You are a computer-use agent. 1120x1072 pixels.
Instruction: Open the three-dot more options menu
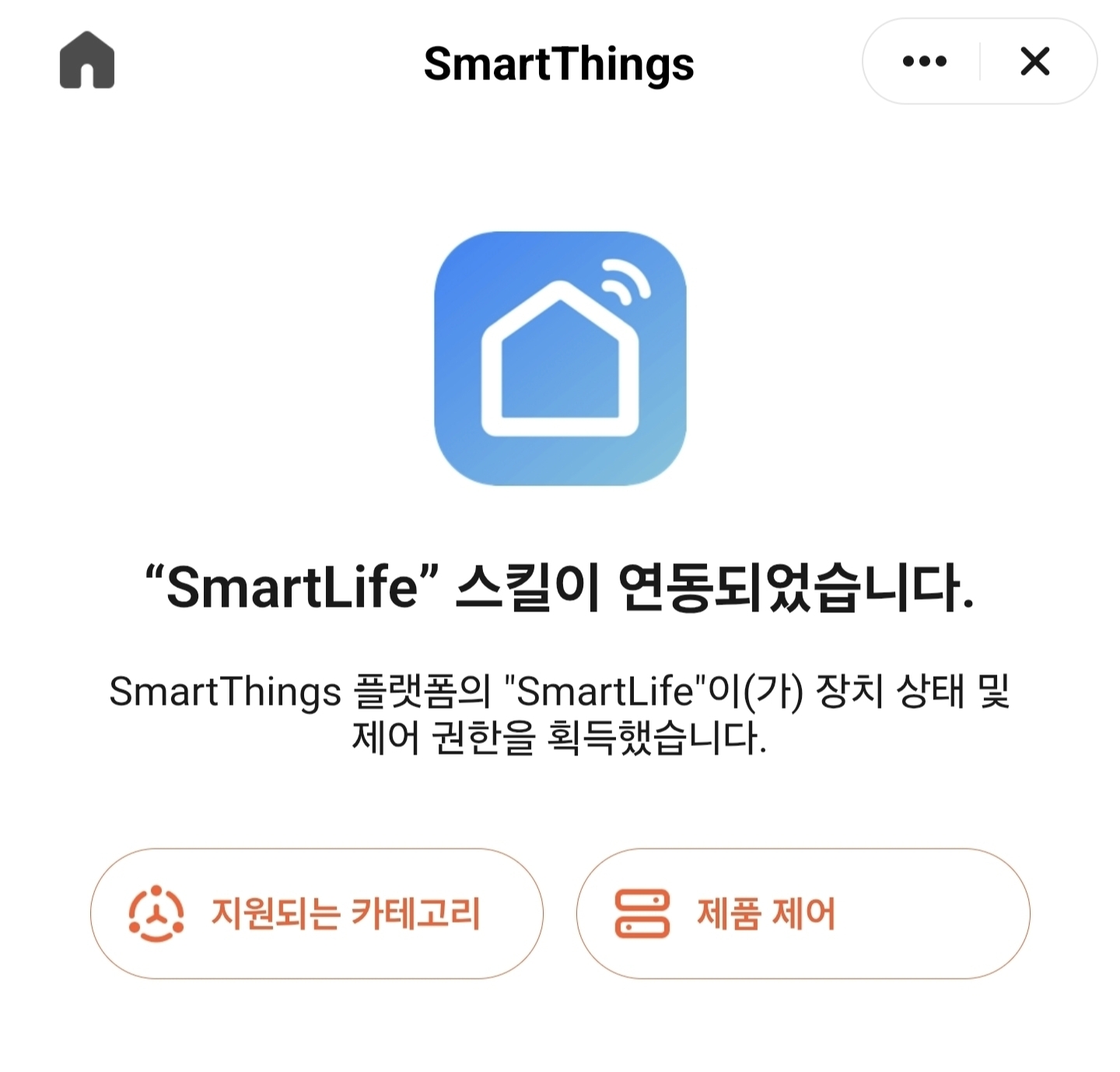(x=924, y=61)
